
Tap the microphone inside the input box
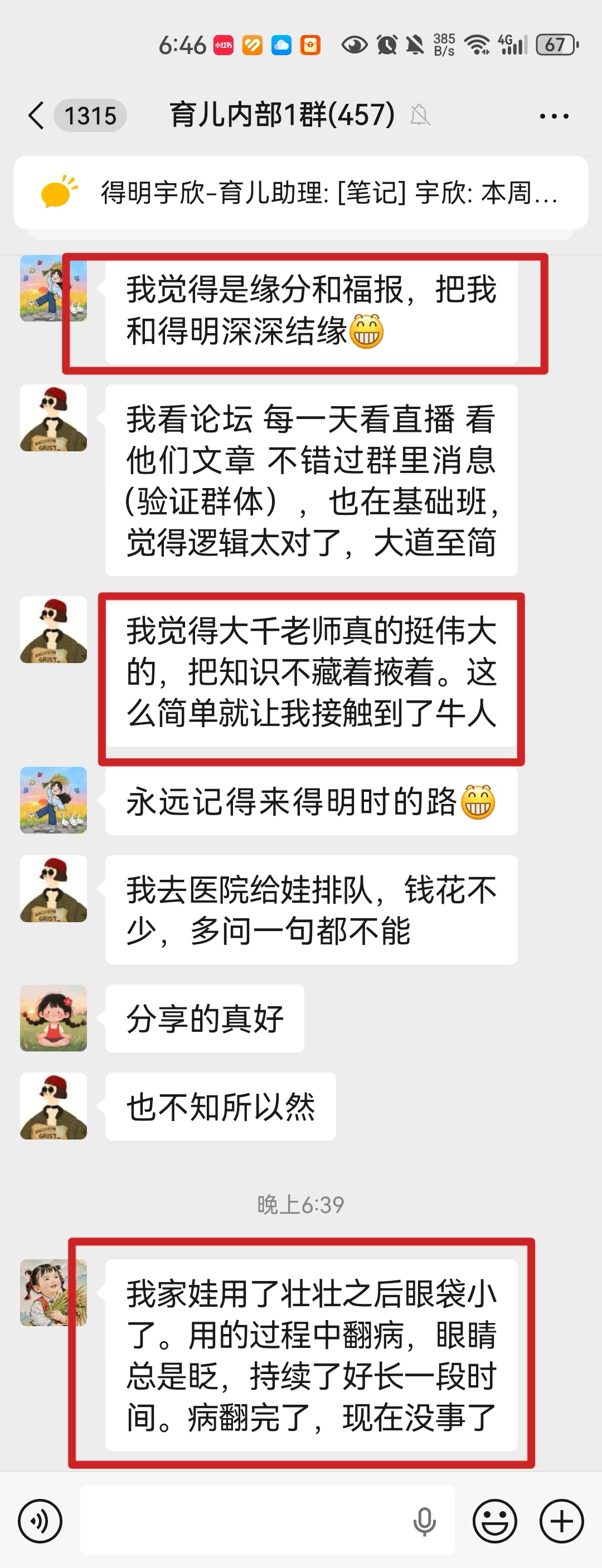[x=424, y=1521]
